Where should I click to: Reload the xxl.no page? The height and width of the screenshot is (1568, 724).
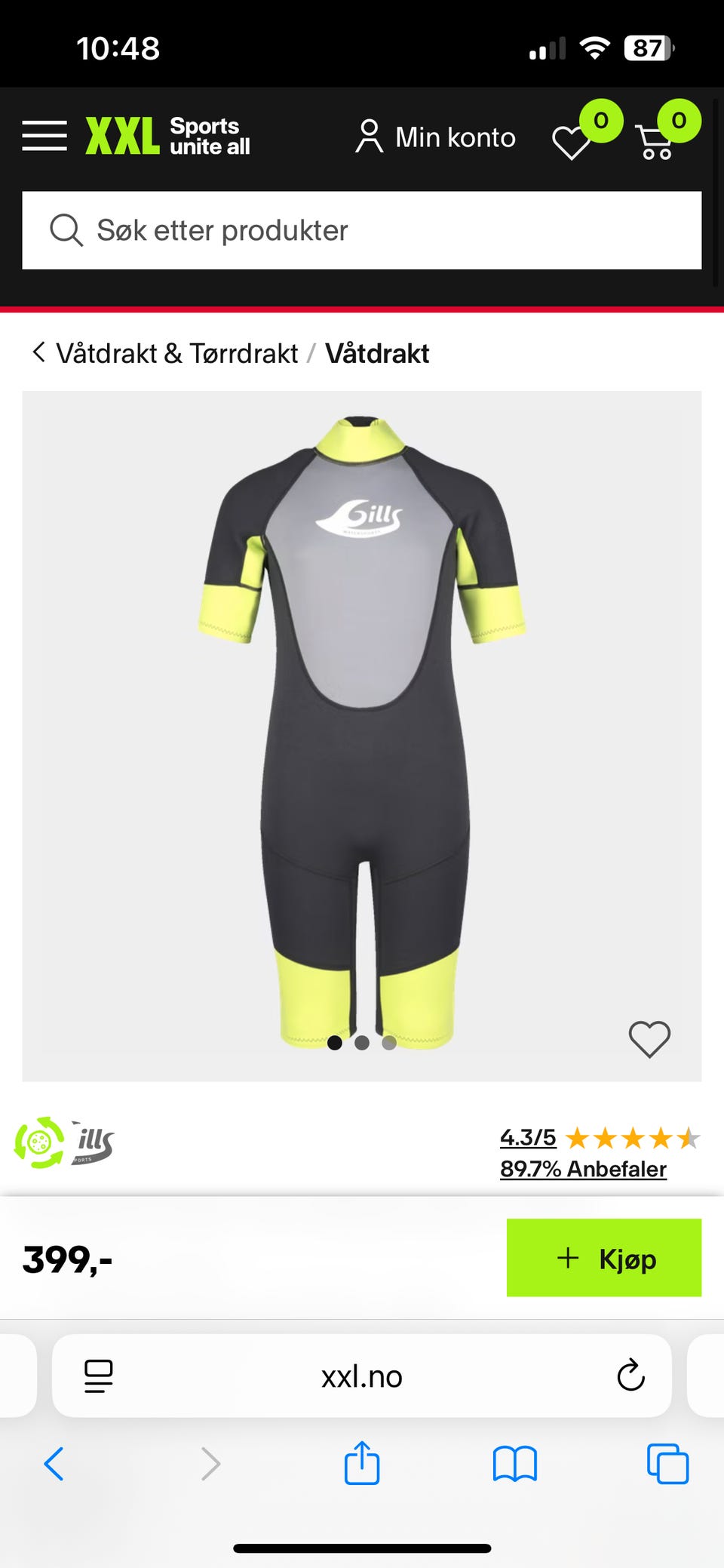(630, 1376)
